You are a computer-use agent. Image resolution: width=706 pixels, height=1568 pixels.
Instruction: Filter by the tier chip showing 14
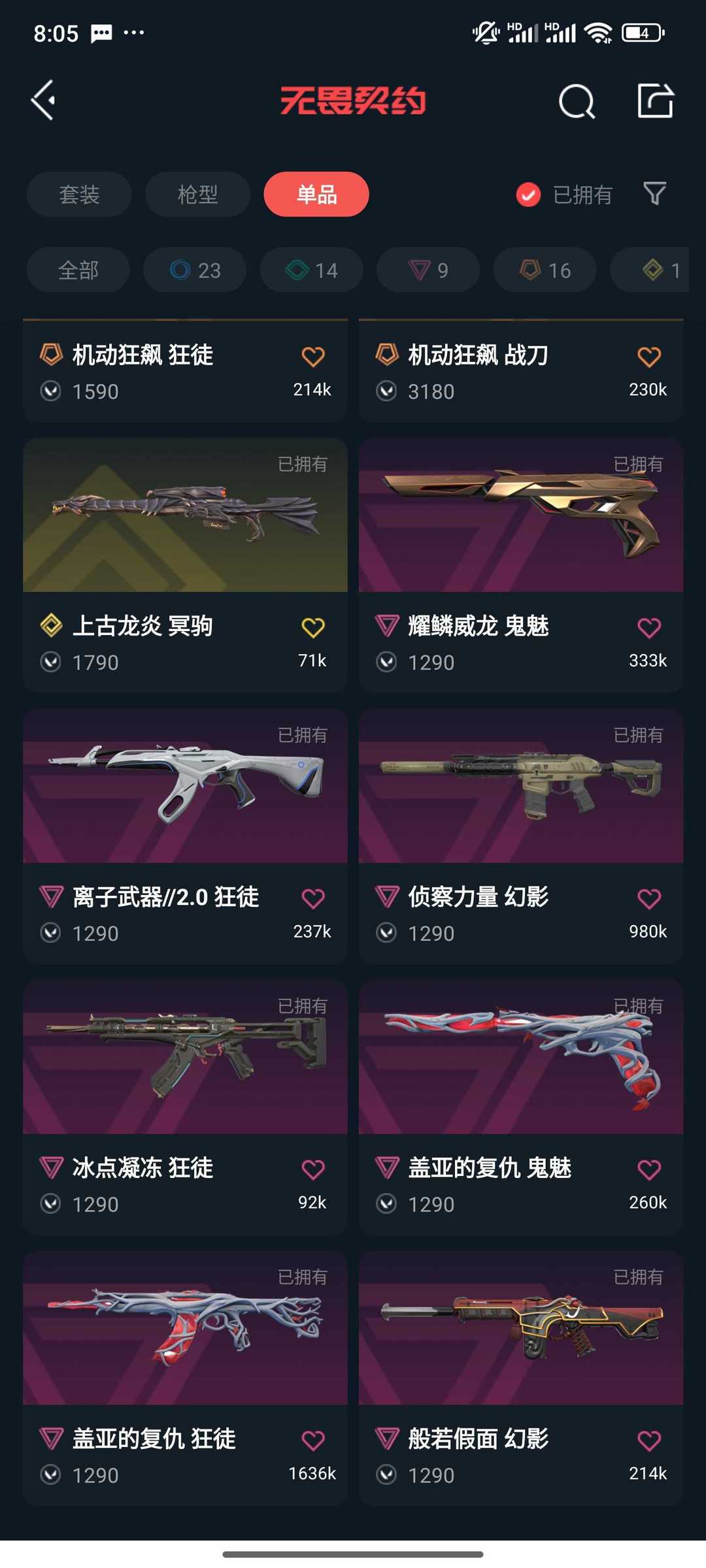click(x=311, y=270)
